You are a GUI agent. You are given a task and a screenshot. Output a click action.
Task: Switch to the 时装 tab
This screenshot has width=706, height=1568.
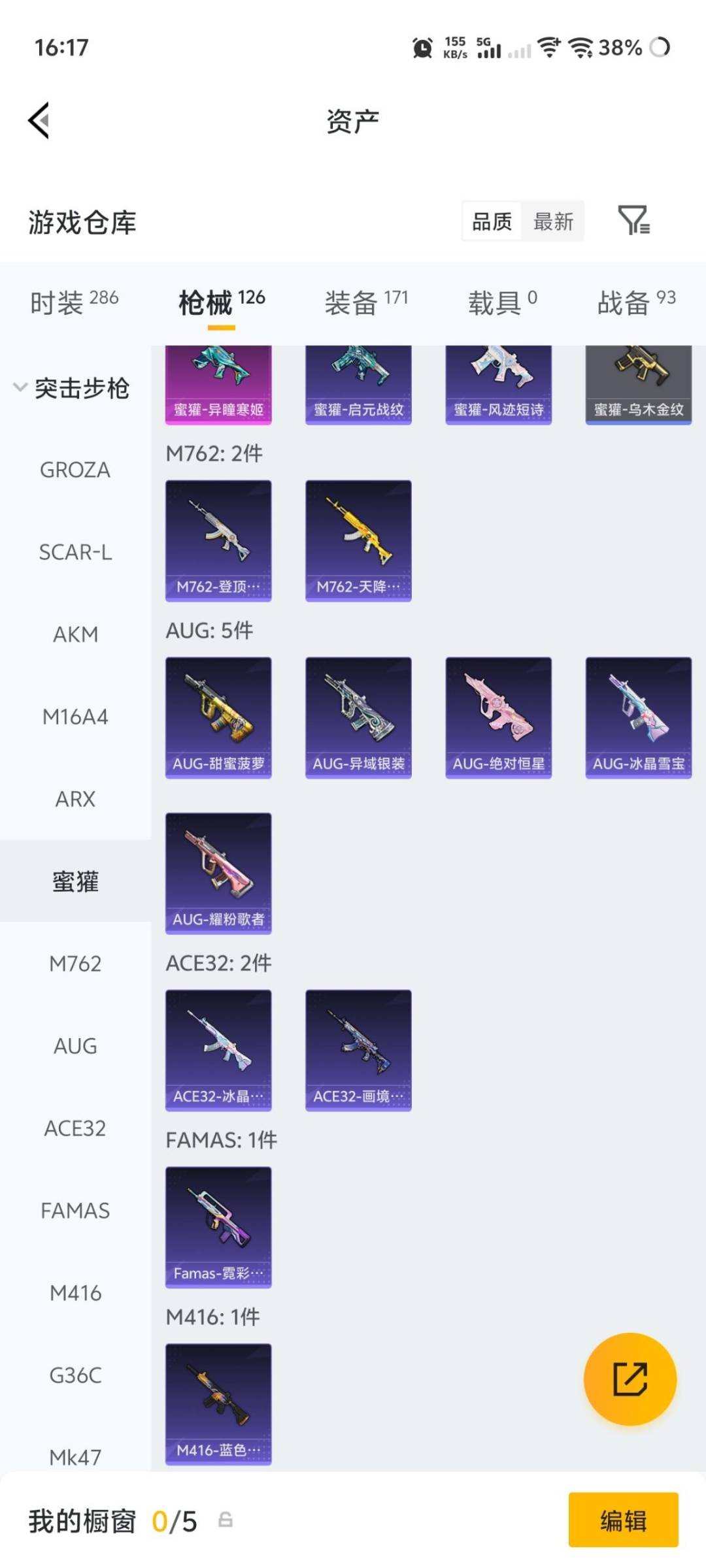tap(74, 302)
